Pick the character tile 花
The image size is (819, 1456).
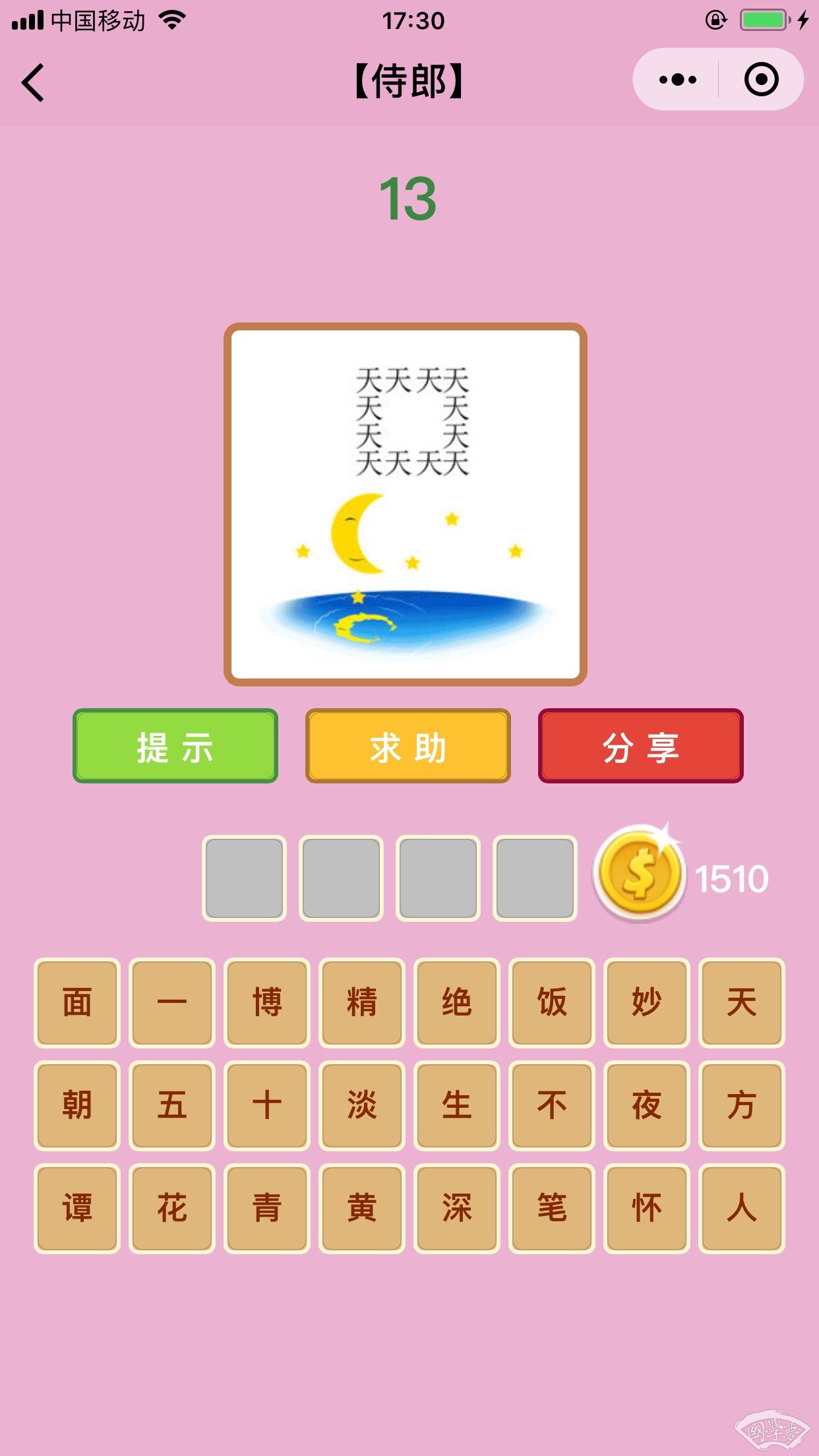pos(172,1208)
